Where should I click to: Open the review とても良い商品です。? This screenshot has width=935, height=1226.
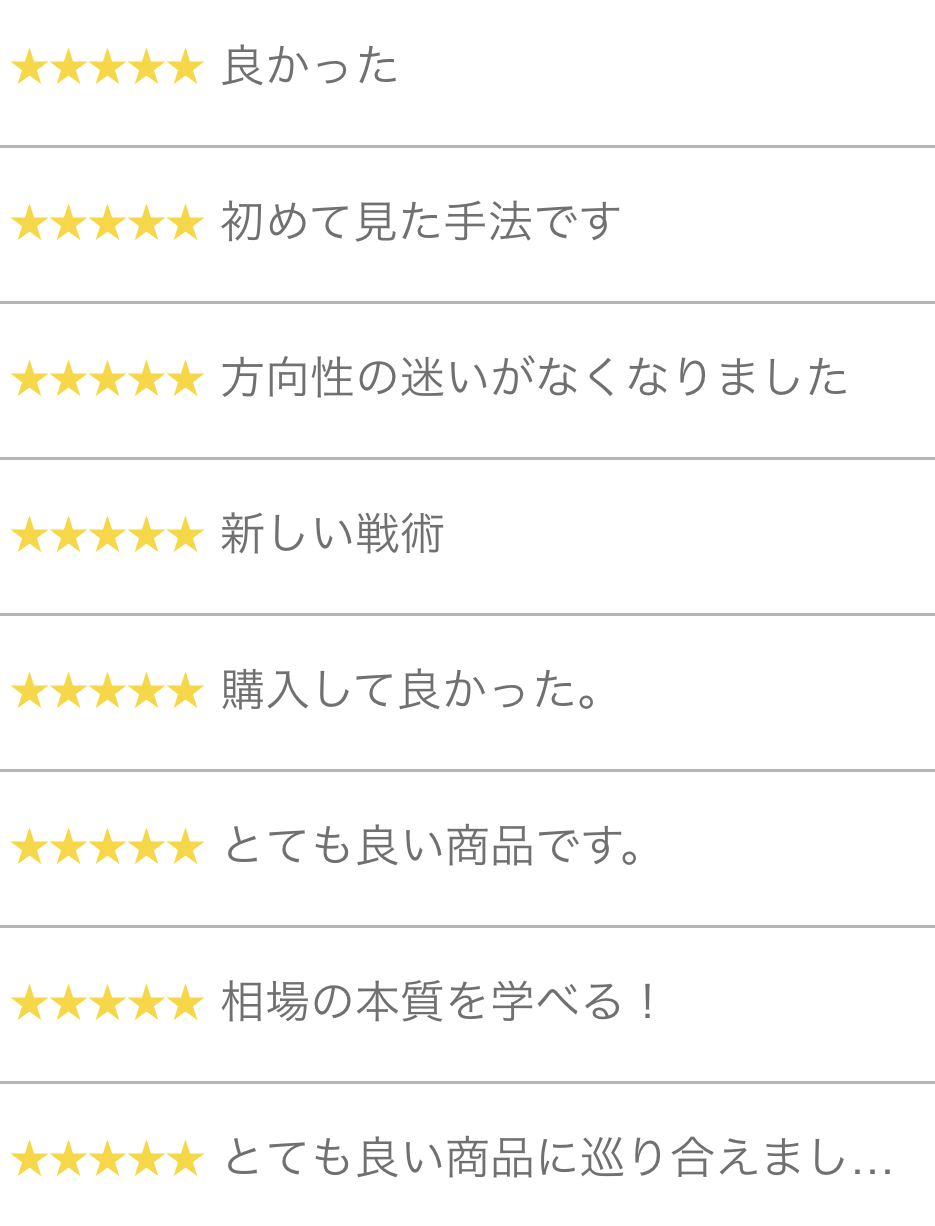[432, 846]
